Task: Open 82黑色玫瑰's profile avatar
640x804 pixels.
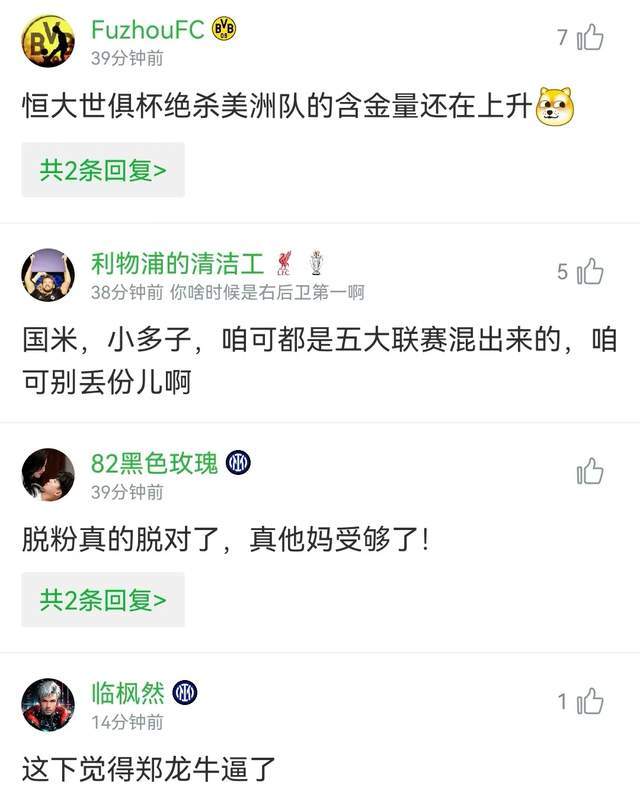Action: [x=48, y=474]
